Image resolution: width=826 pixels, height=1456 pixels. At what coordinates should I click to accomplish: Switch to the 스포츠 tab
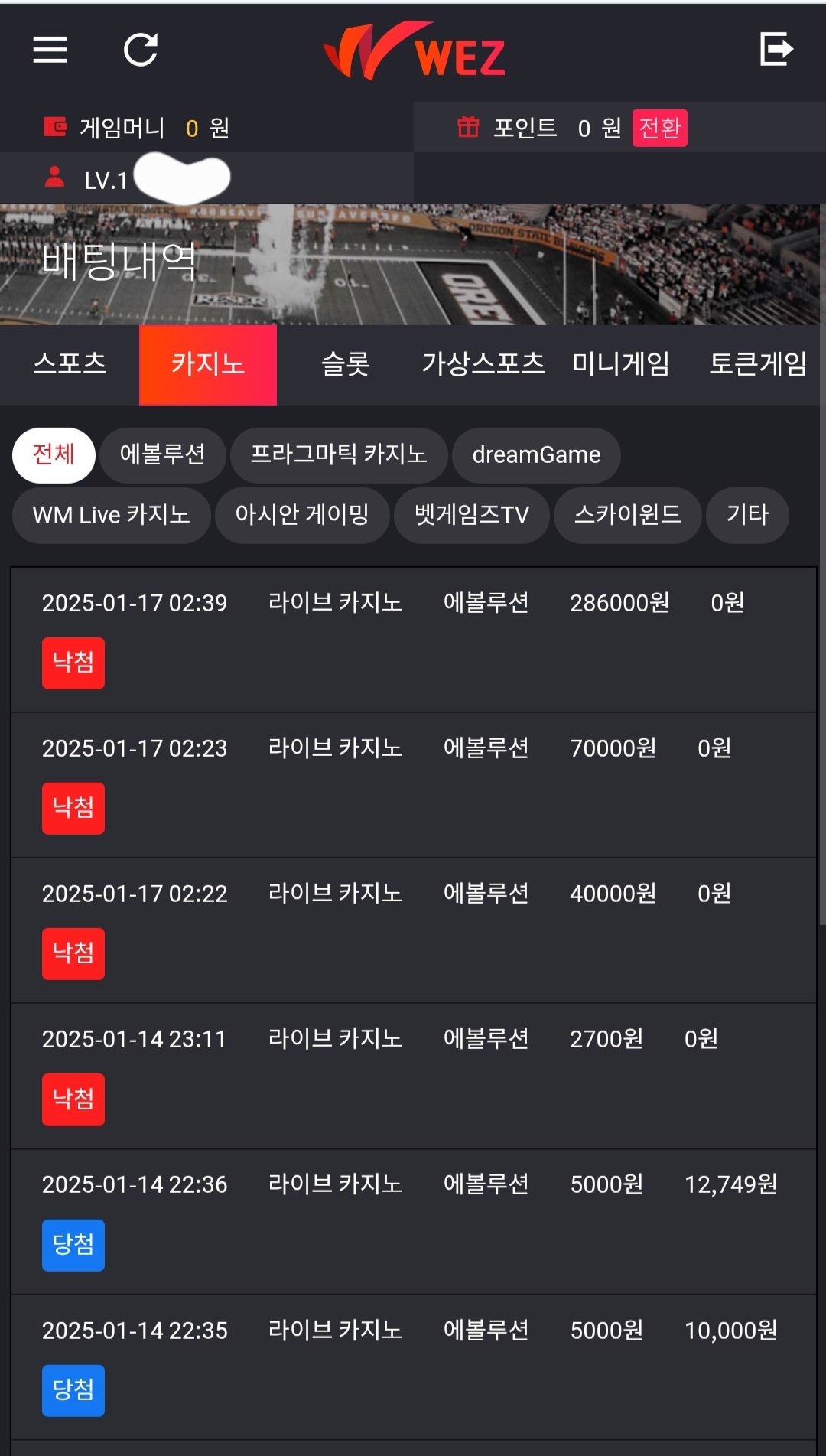pyautogui.click(x=70, y=364)
